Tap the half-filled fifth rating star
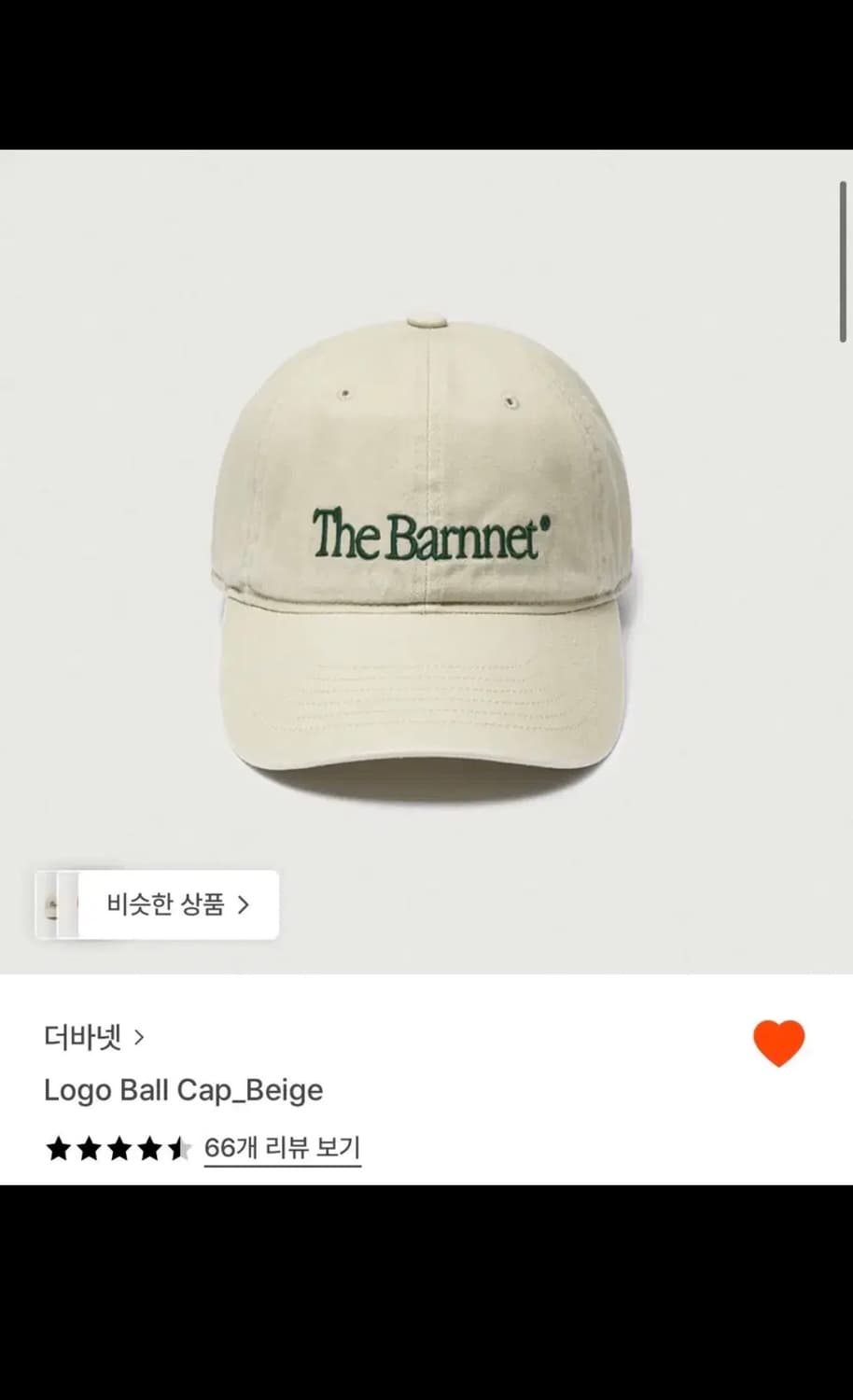Viewport: 853px width, 1400px height. [x=180, y=1149]
